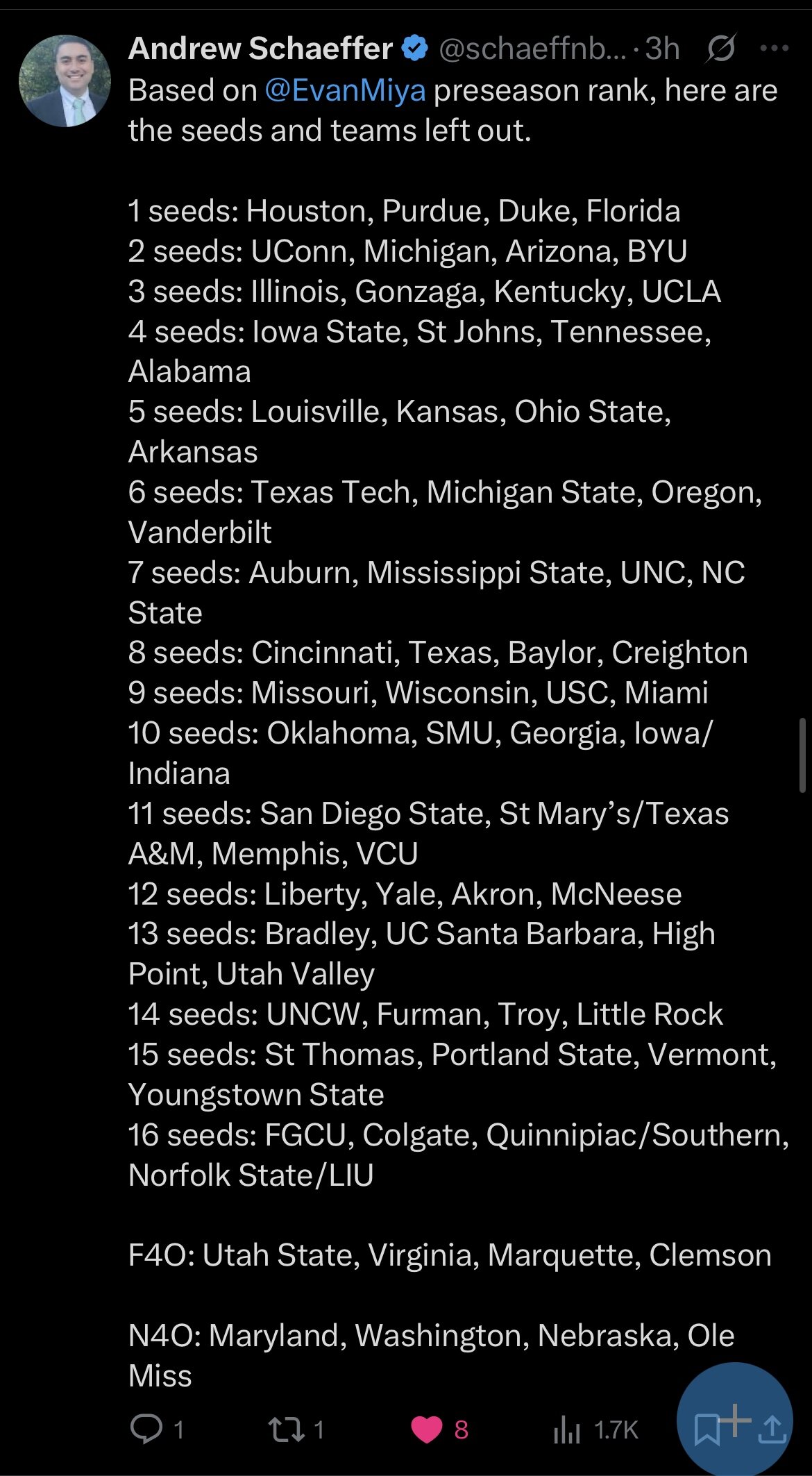Repost the seeds post
This screenshot has width=812, height=1476.
point(286,1429)
